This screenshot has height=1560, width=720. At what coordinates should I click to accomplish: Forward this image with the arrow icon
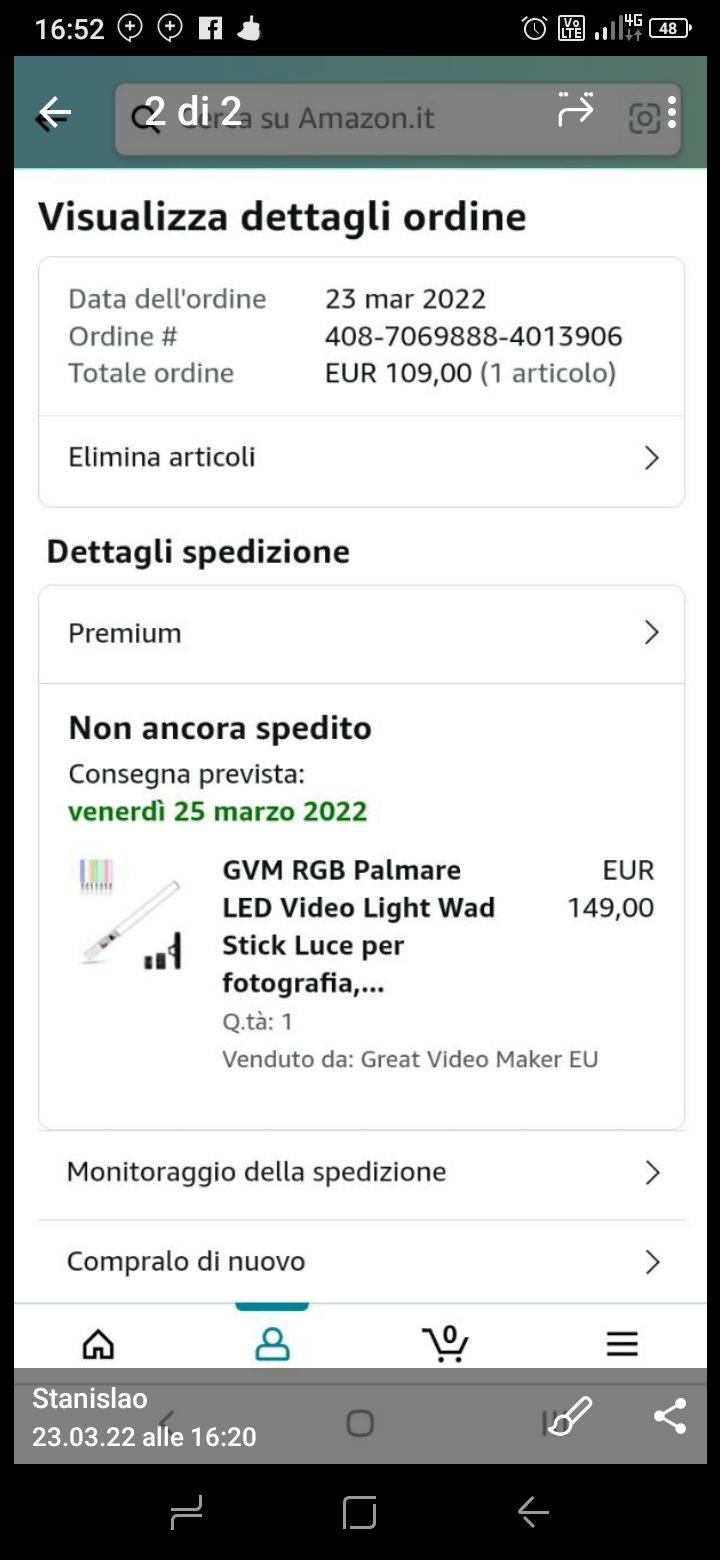point(576,110)
